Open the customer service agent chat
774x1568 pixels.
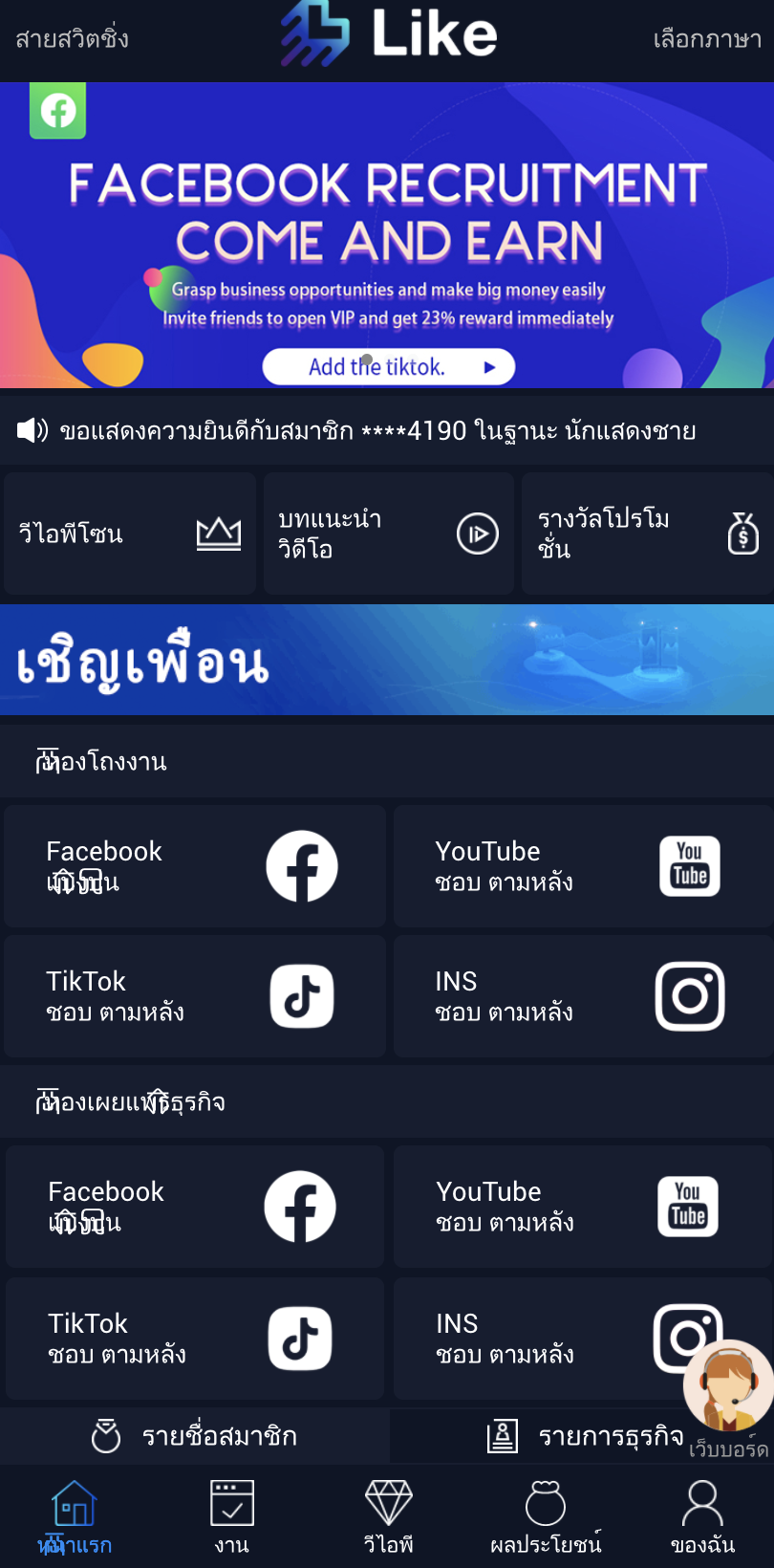point(728,1384)
